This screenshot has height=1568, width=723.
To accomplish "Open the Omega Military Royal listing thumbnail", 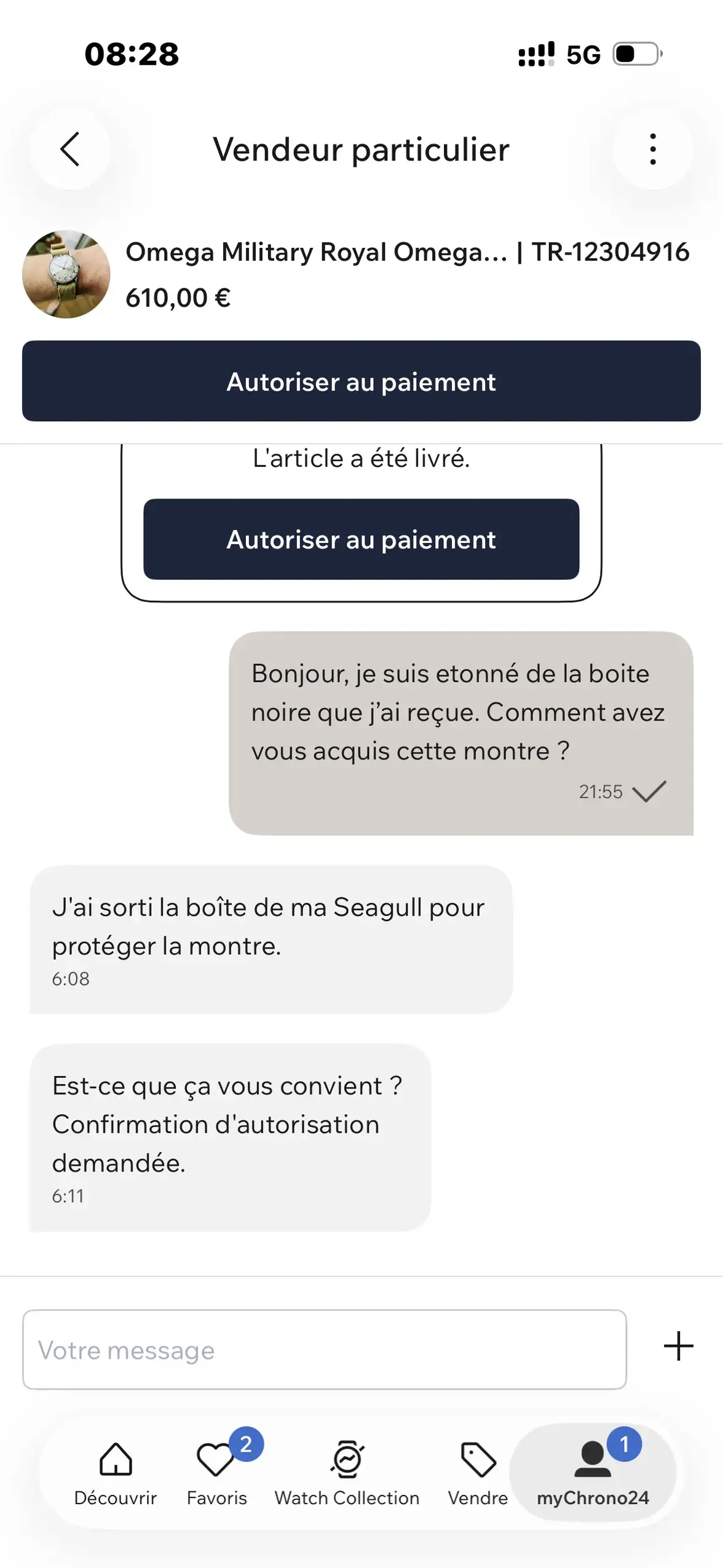I will tap(66, 274).
